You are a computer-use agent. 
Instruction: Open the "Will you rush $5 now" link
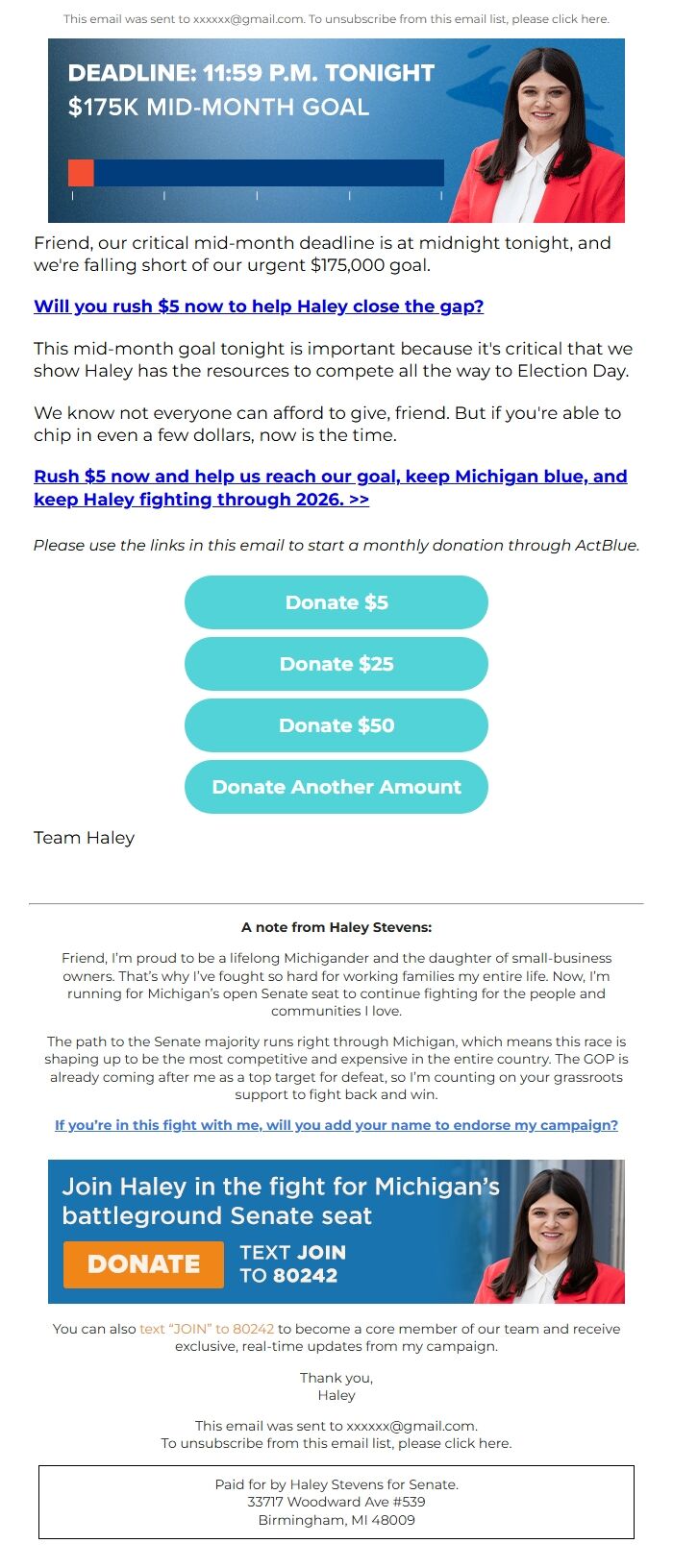[258, 306]
